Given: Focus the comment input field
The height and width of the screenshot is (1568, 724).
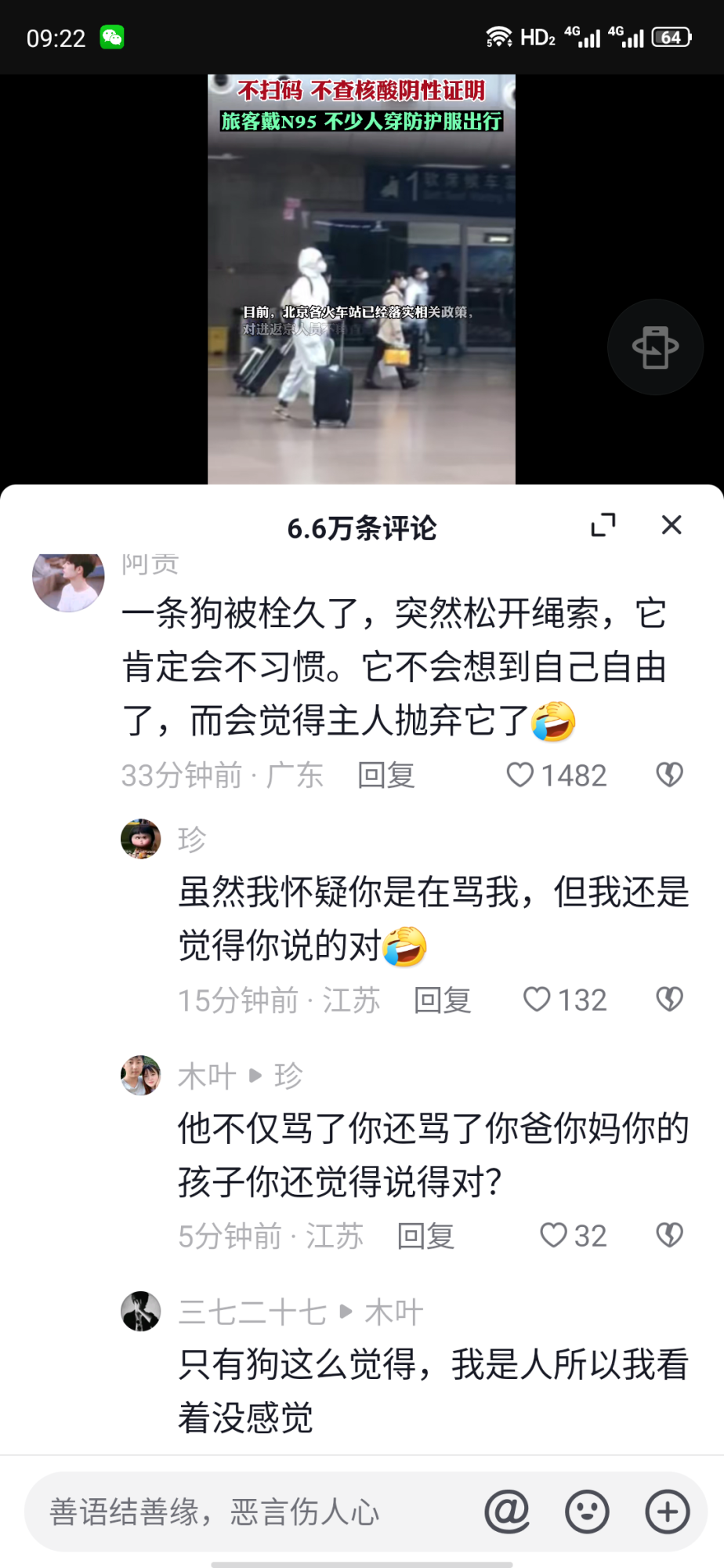Looking at the screenshot, I should click(x=251, y=1512).
